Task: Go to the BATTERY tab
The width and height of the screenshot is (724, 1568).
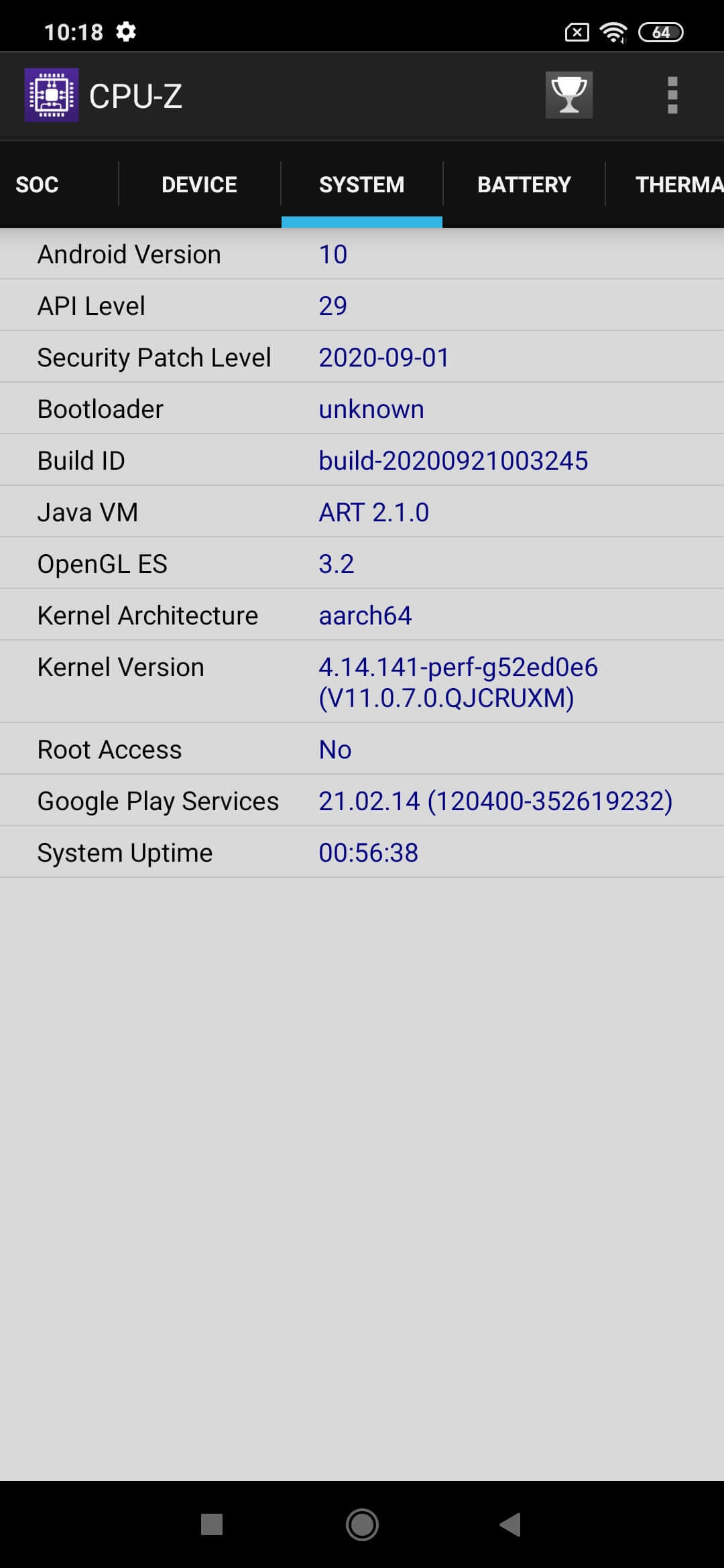Action: pyautogui.click(x=524, y=184)
